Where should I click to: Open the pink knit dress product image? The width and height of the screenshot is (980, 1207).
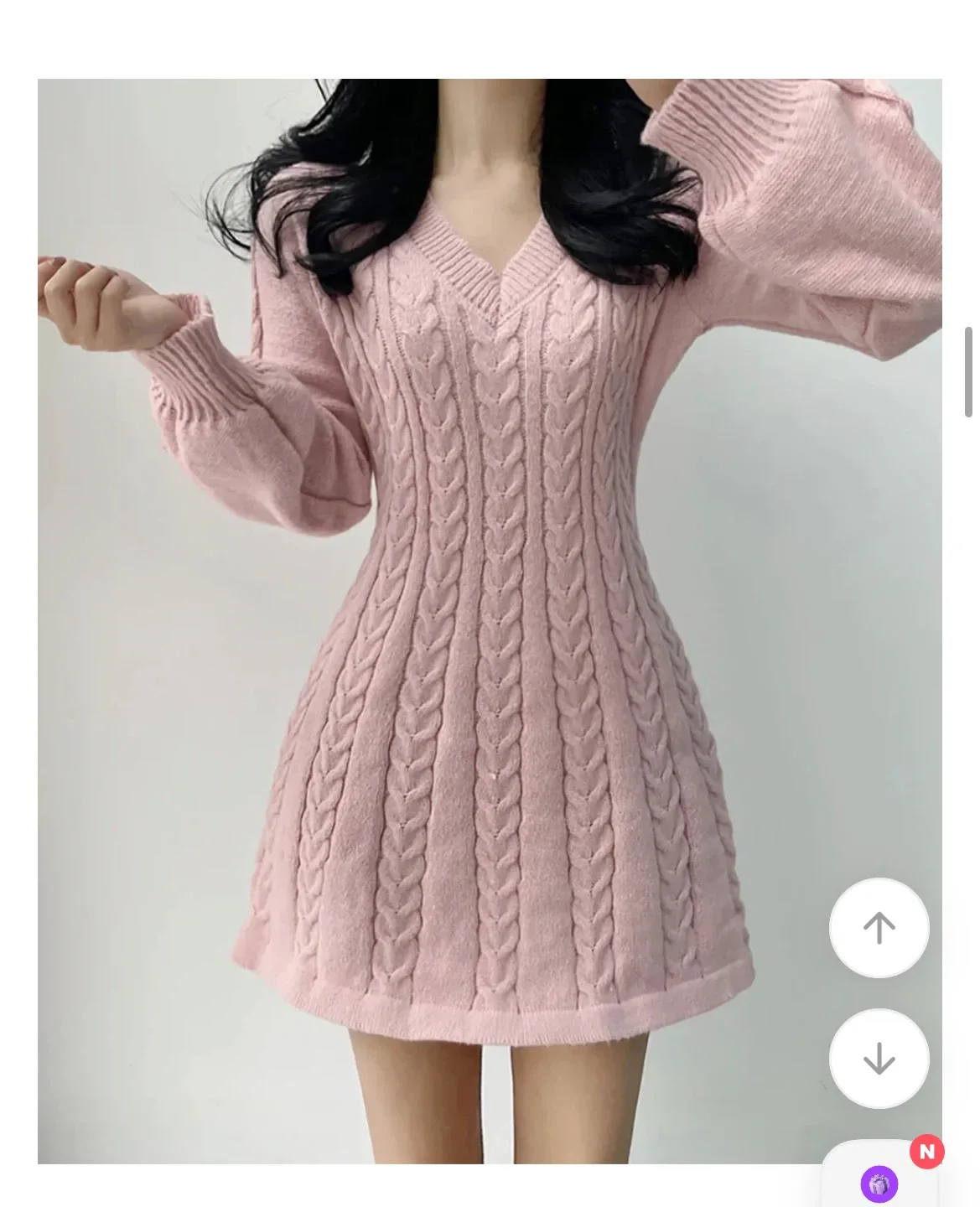[x=490, y=620]
